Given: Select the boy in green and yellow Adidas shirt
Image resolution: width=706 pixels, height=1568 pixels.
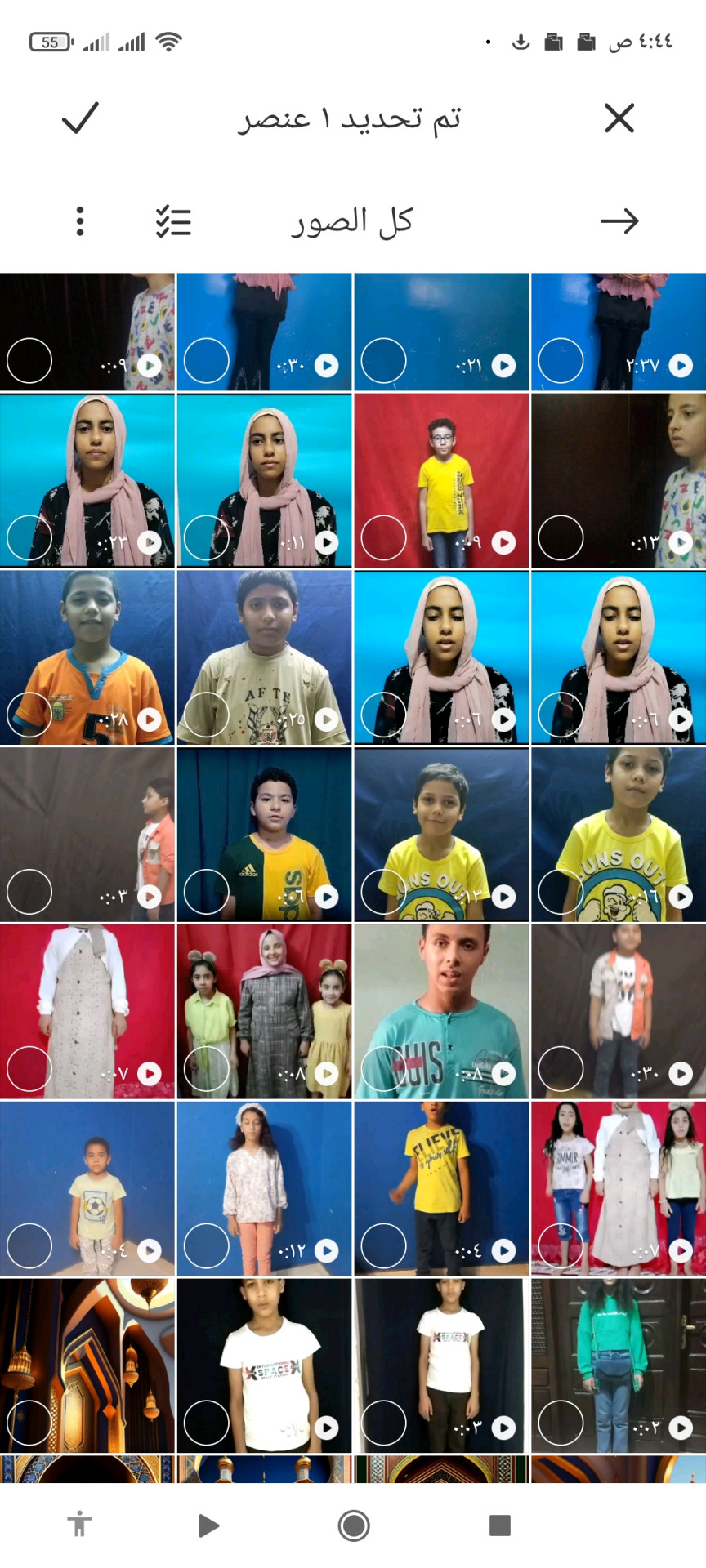Looking at the screenshot, I should 206,891.
